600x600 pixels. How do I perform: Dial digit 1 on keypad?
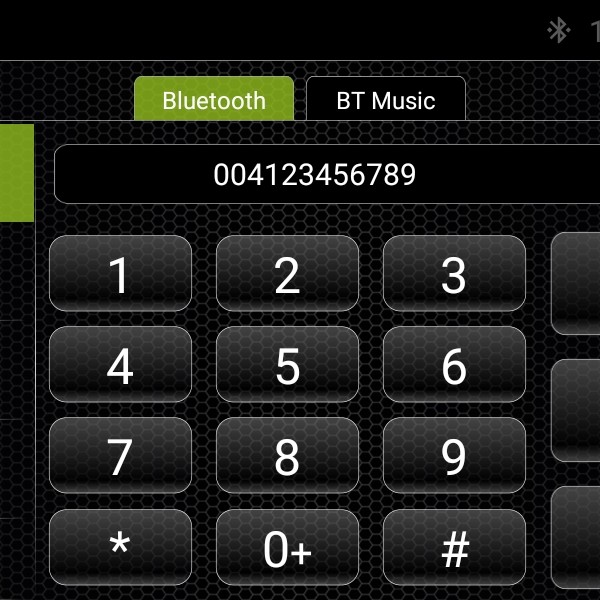coord(120,275)
